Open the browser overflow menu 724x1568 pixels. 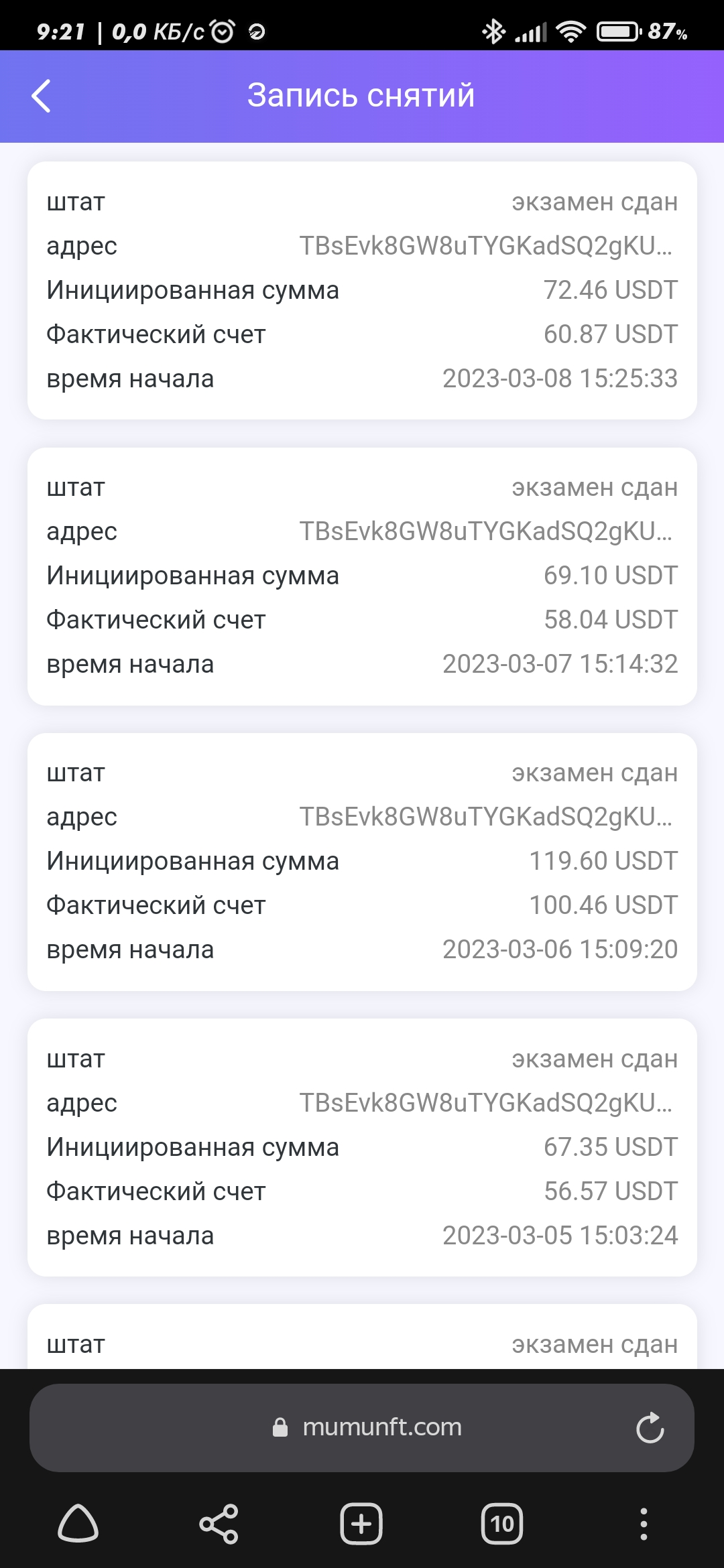tap(644, 1524)
